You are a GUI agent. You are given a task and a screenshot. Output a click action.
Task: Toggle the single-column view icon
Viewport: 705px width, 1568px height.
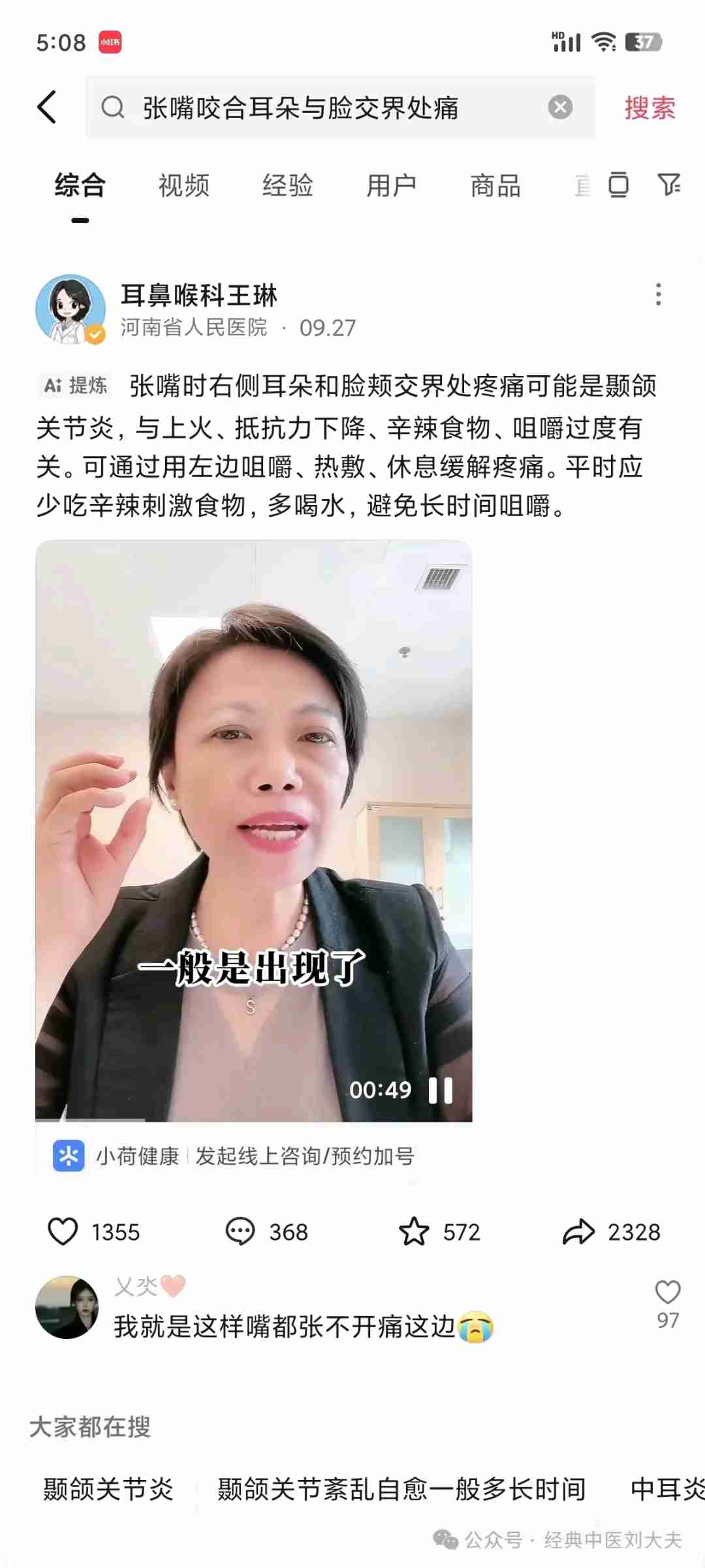pos(618,185)
